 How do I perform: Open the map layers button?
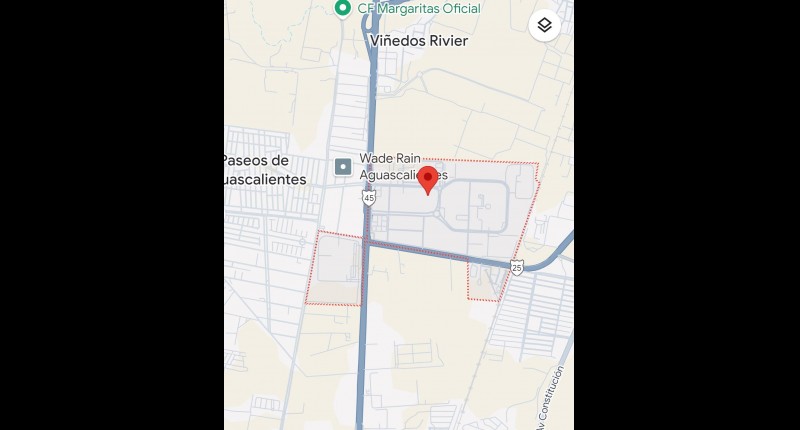click(544, 26)
